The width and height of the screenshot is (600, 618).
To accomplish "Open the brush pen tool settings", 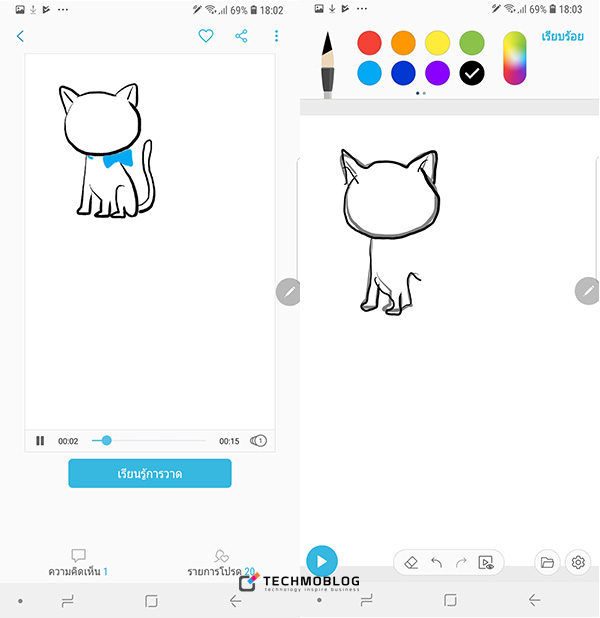I will click(x=327, y=64).
